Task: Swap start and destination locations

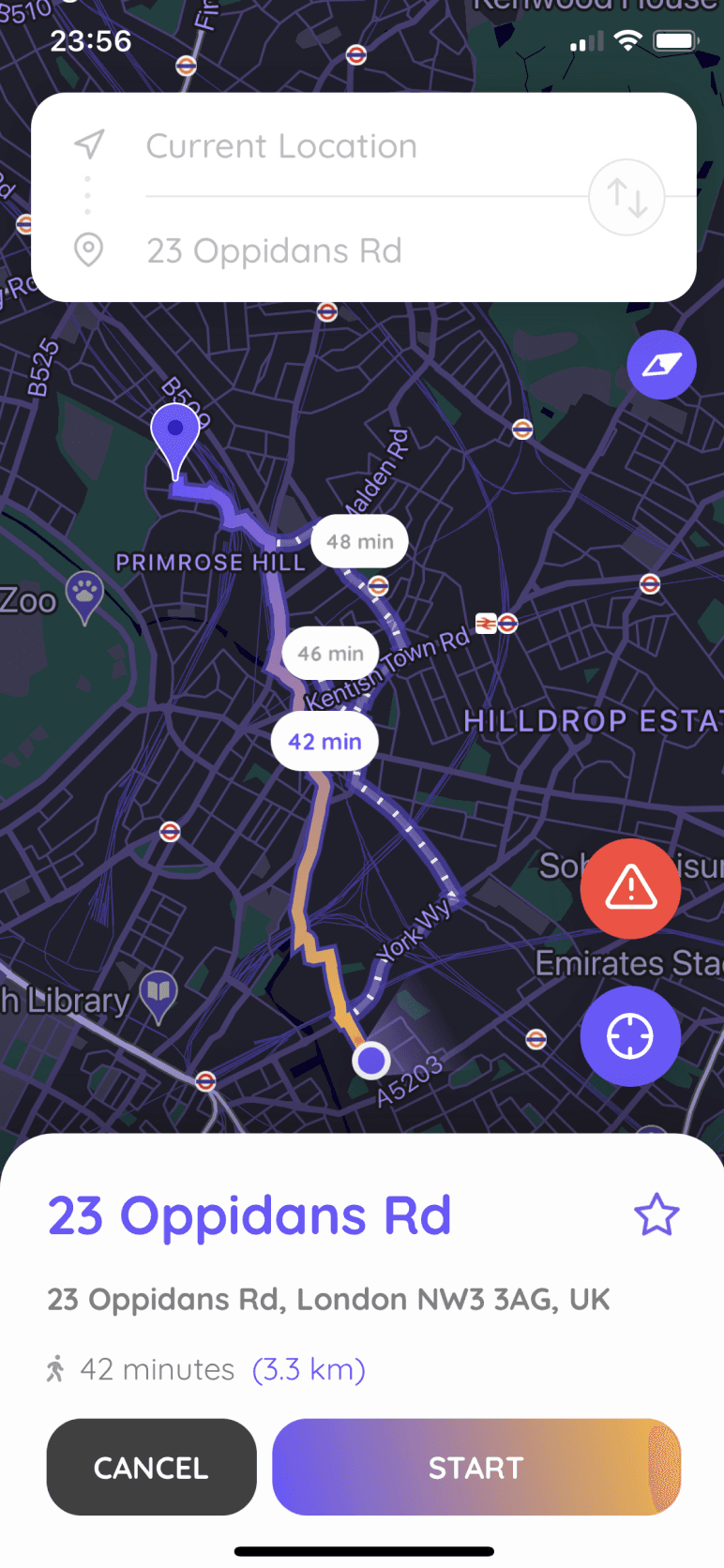Action: pos(626,197)
